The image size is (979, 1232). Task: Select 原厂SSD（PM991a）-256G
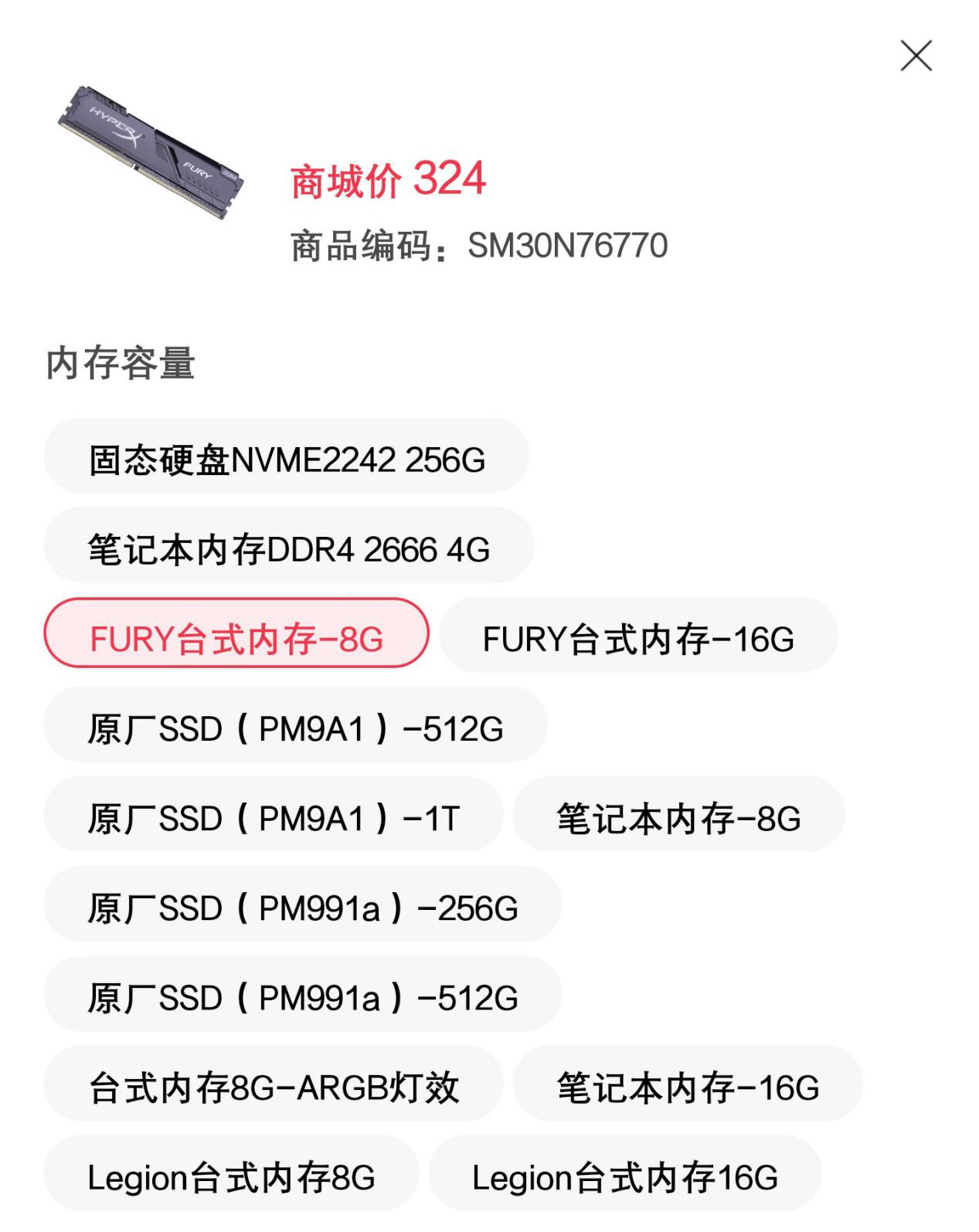[301, 908]
